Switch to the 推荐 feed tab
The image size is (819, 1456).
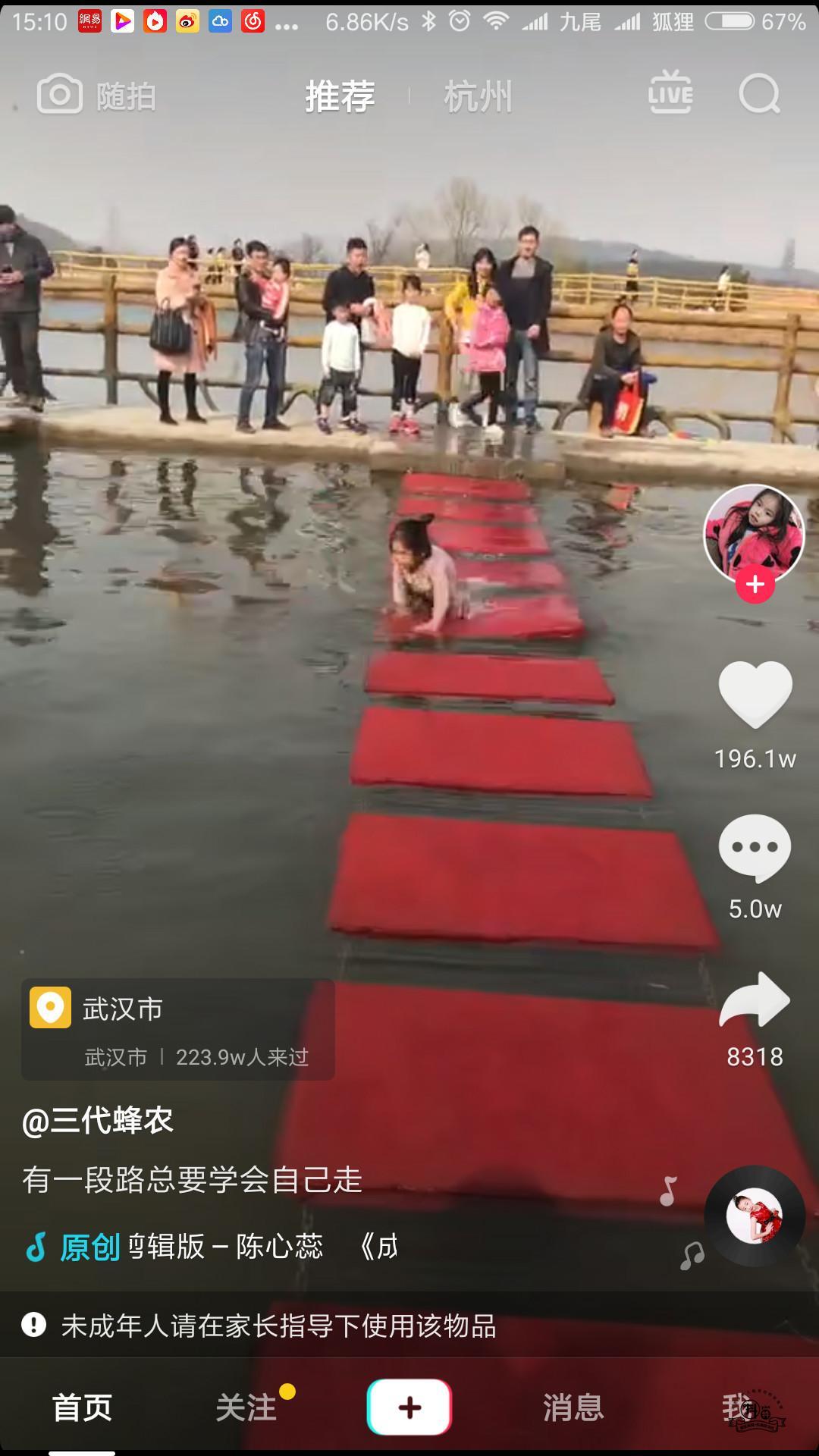tap(340, 96)
